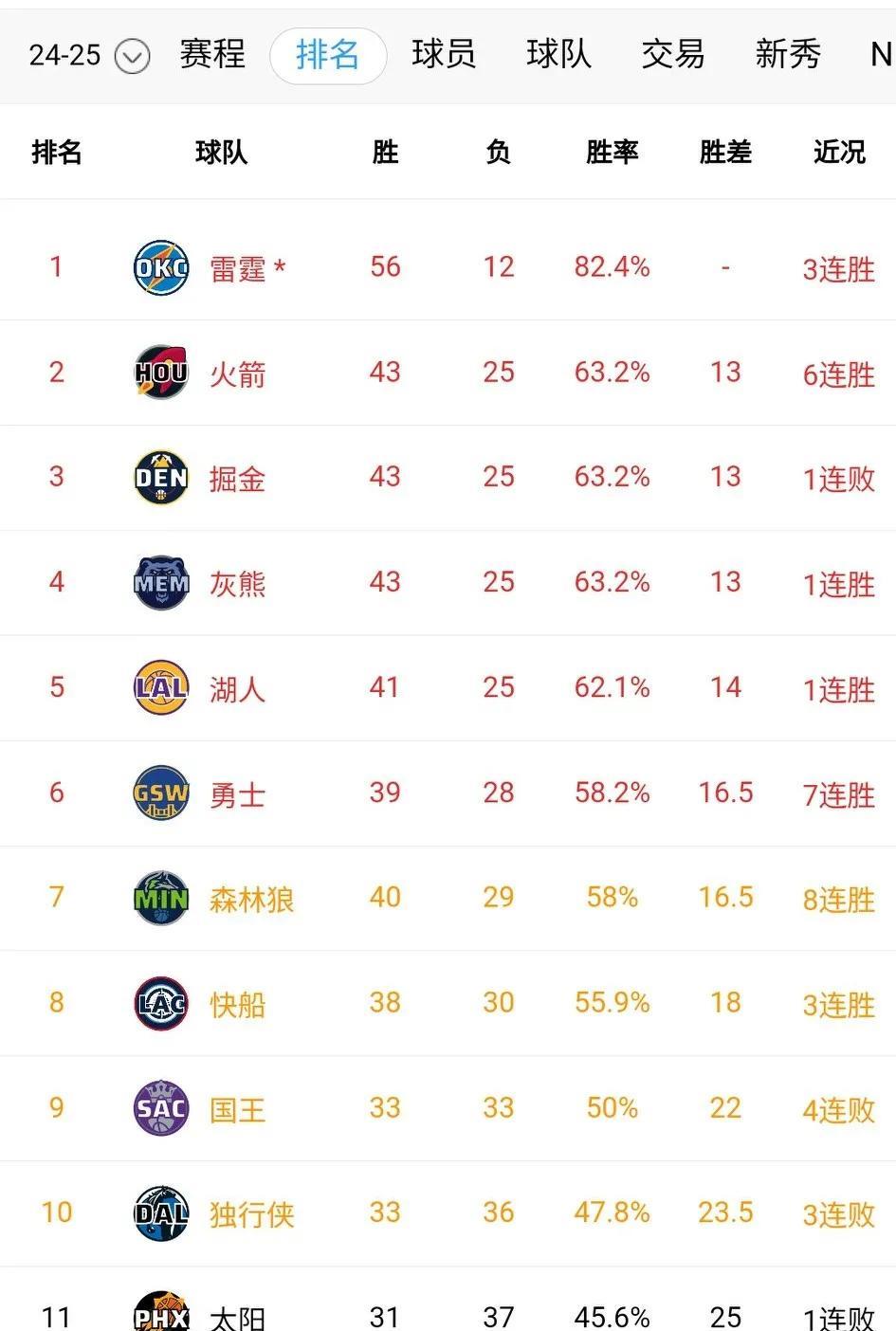
Task: Click the Golden State Warriors logo
Action: click(x=160, y=793)
